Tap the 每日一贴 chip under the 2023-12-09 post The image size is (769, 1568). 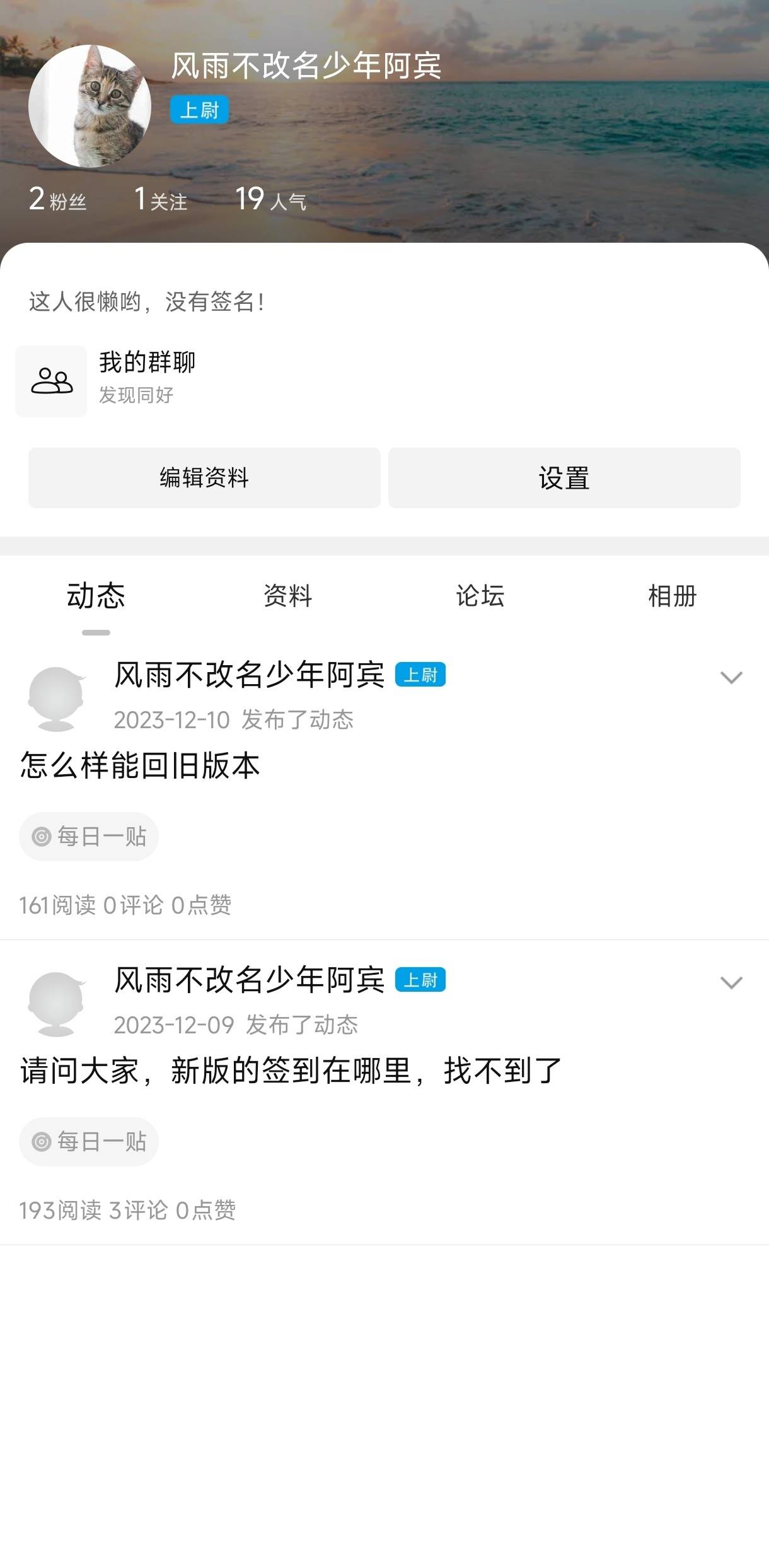coord(89,1142)
